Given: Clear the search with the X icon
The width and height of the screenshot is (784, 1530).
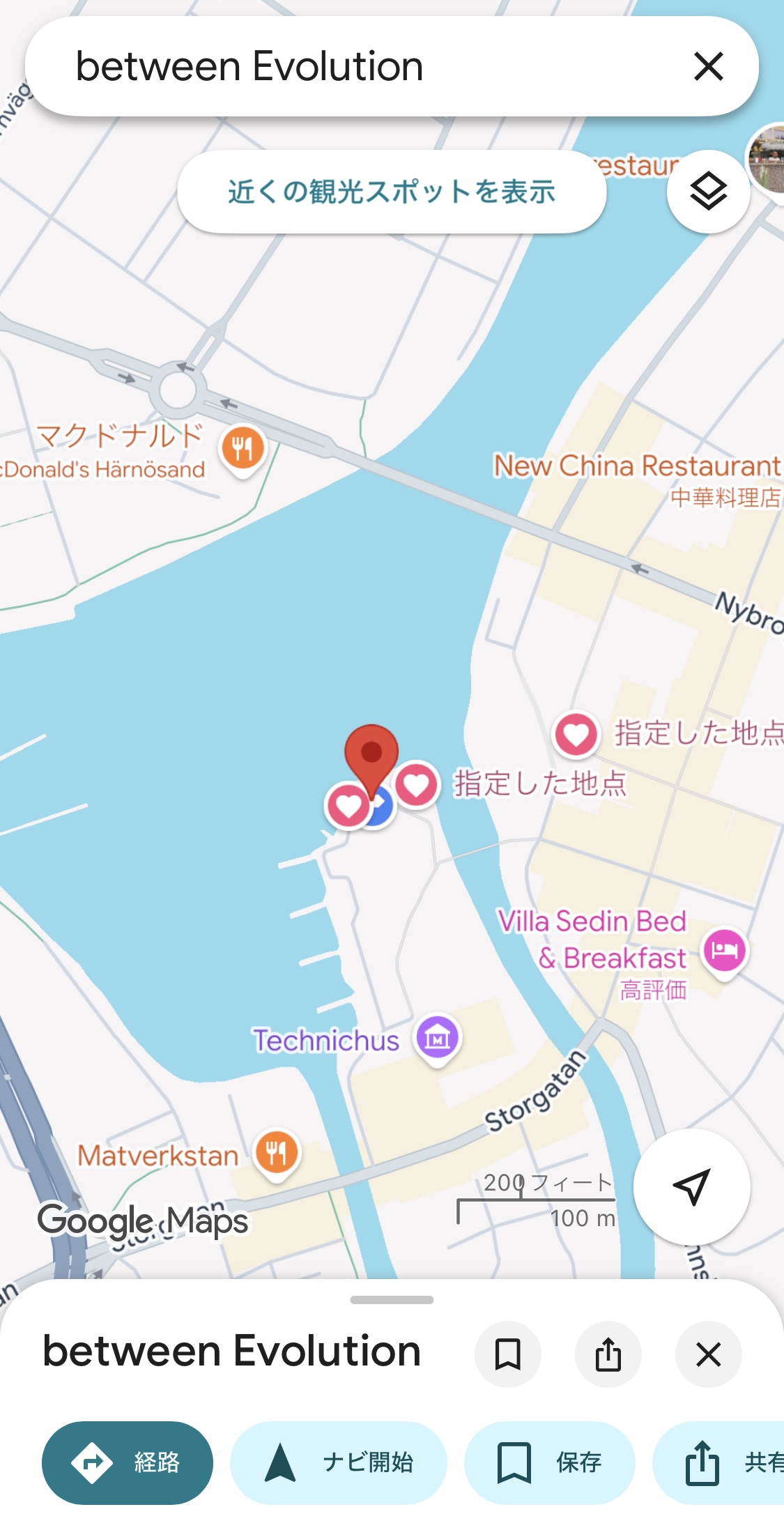Looking at the screenshot, I should (708, 67).
